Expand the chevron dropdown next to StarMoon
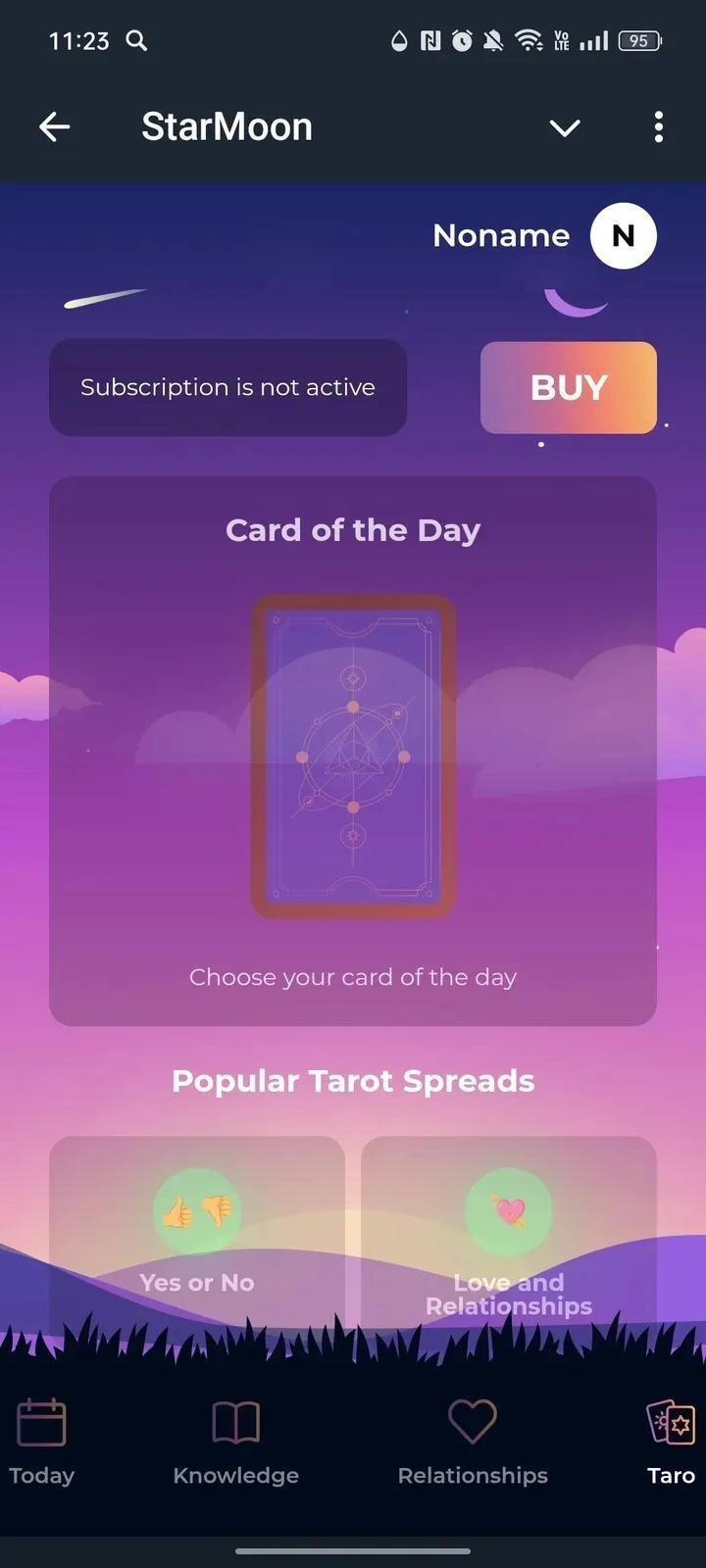The height and width of the screenshot is (1568, 706). click(565, 127)
